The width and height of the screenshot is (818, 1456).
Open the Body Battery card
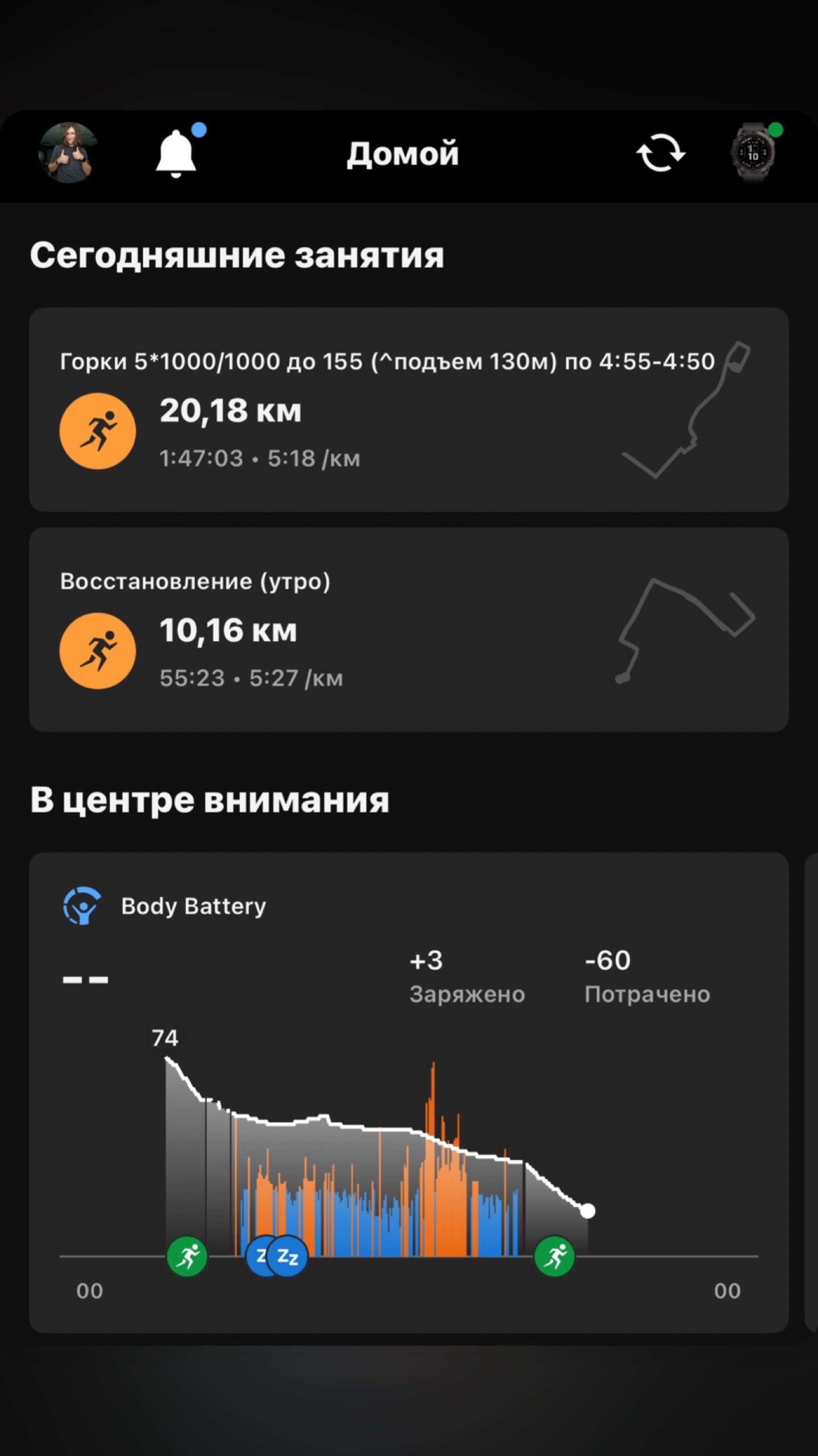pyautogui.click(x=409, y=1093)
